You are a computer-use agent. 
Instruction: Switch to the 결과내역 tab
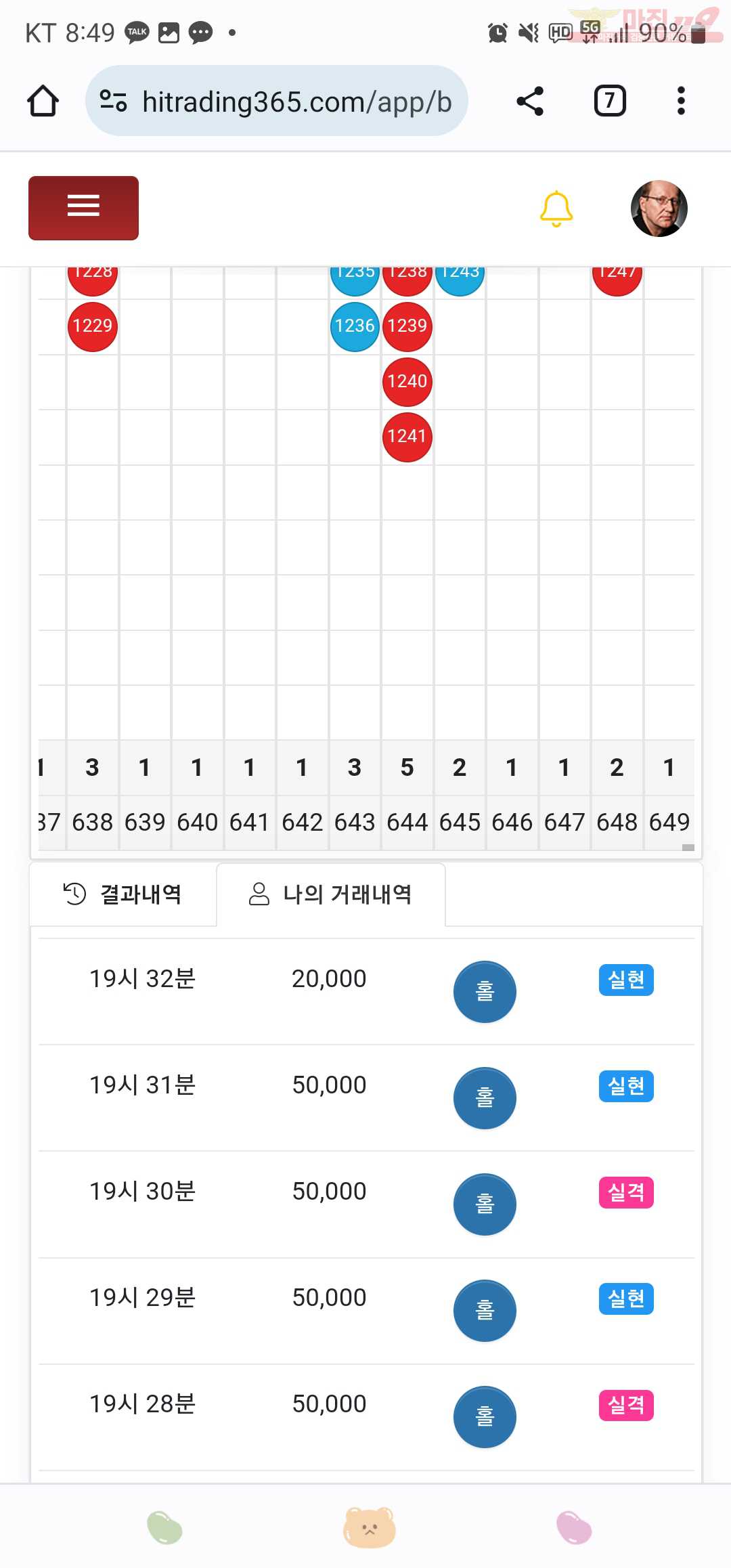pyautogui.click(x=123, y=894)
